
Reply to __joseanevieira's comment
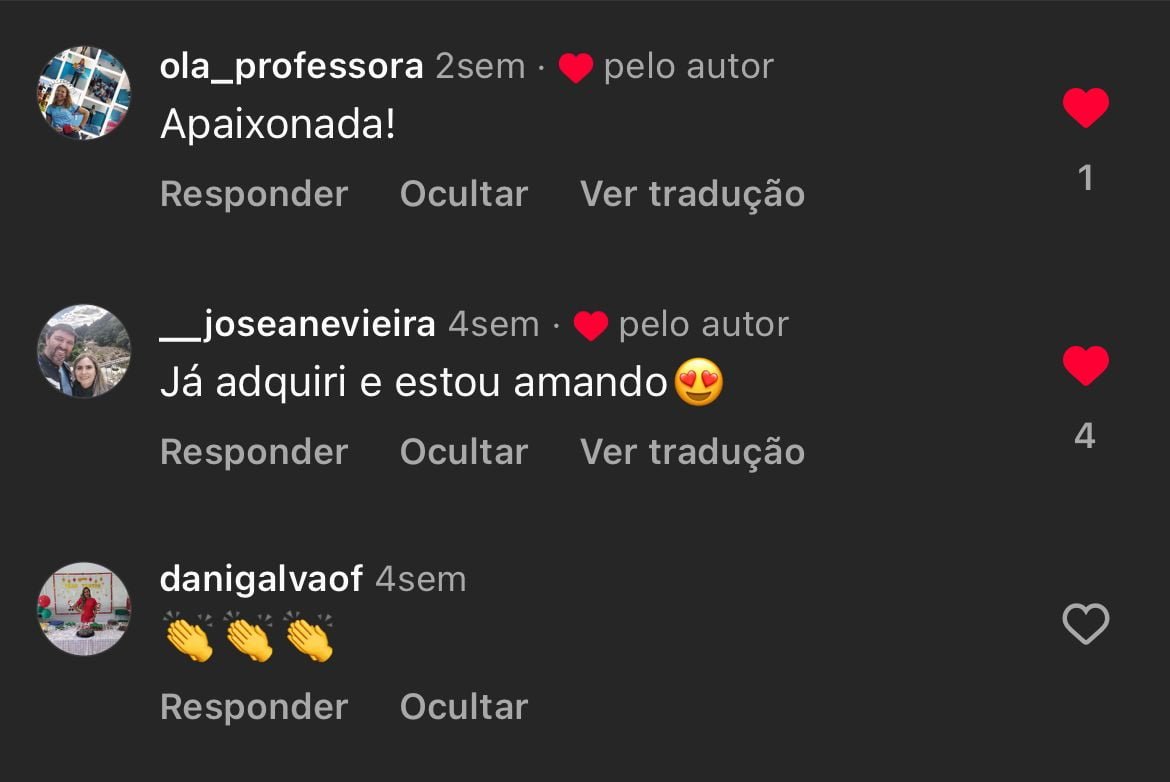254,451
